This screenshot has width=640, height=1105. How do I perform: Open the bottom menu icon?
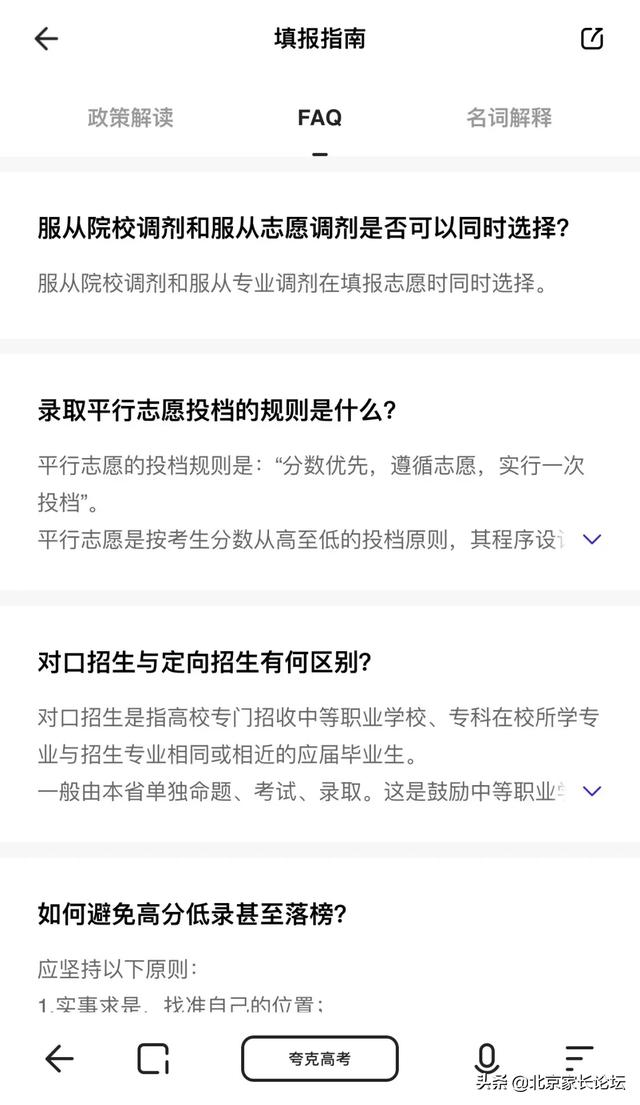coord(578,1058)
